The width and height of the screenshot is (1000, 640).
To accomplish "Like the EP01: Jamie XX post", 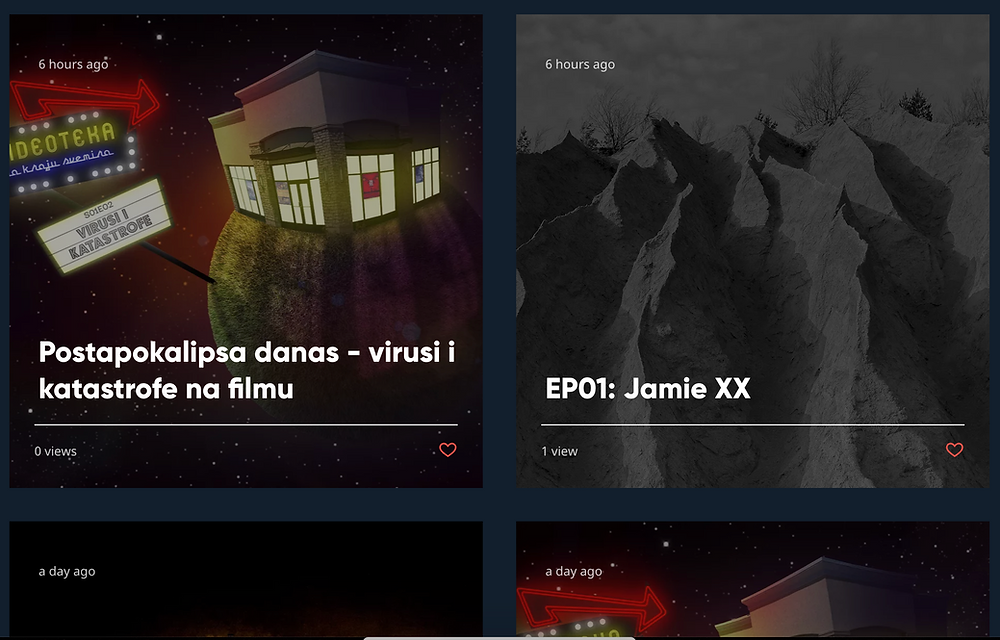I will pyautogui.click(x=954, y=450).
